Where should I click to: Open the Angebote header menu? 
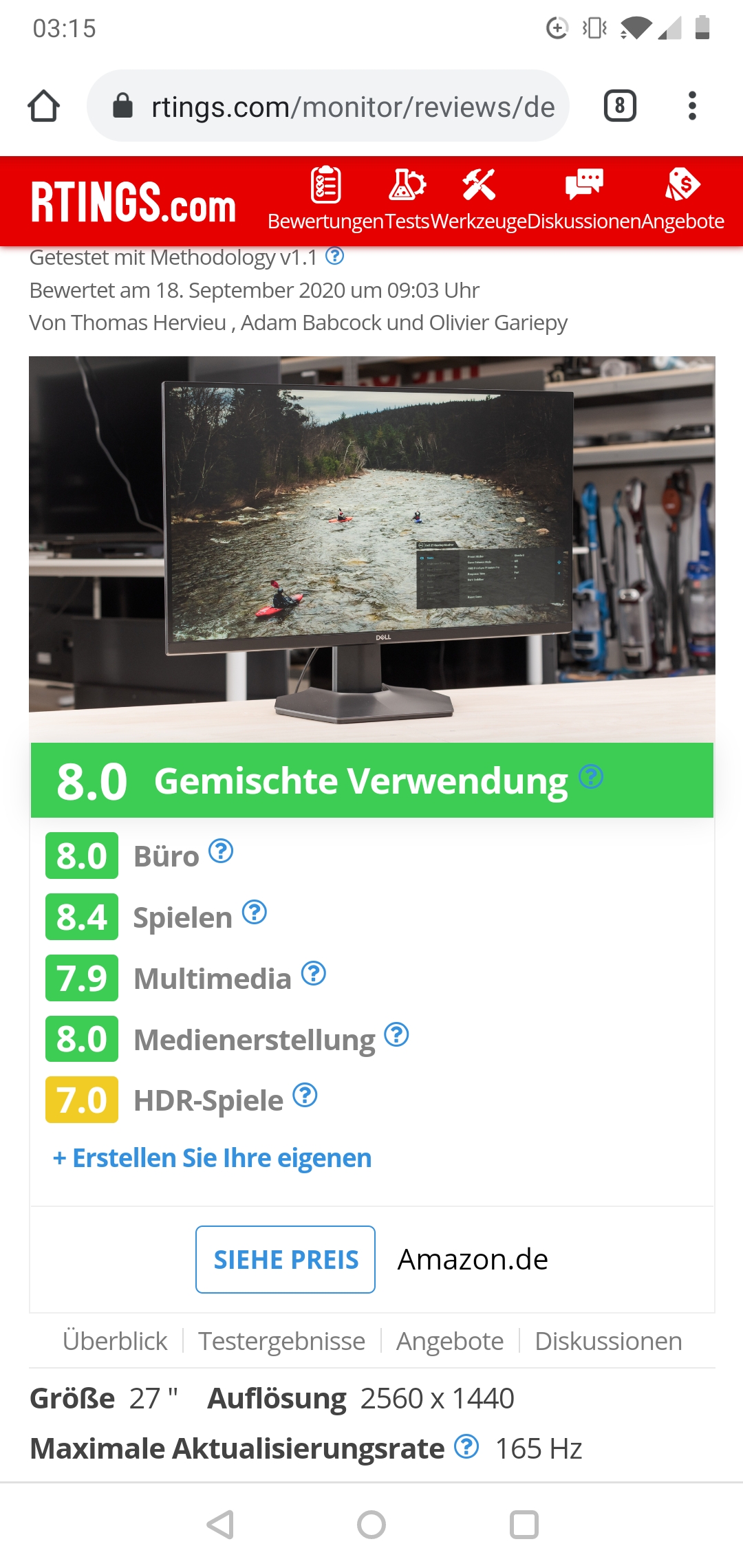(682, 199)
